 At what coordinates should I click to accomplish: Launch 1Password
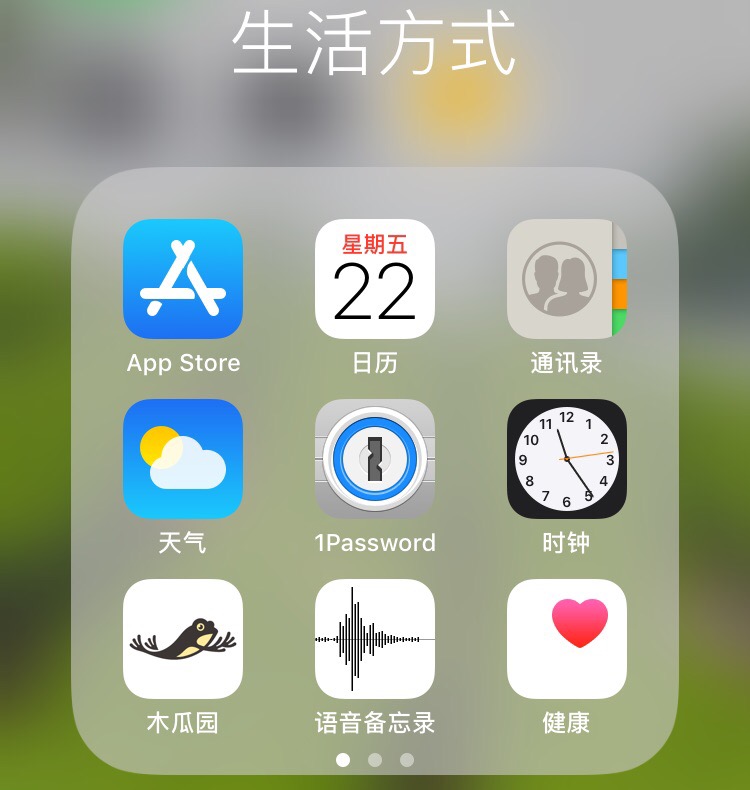(375, 459)
